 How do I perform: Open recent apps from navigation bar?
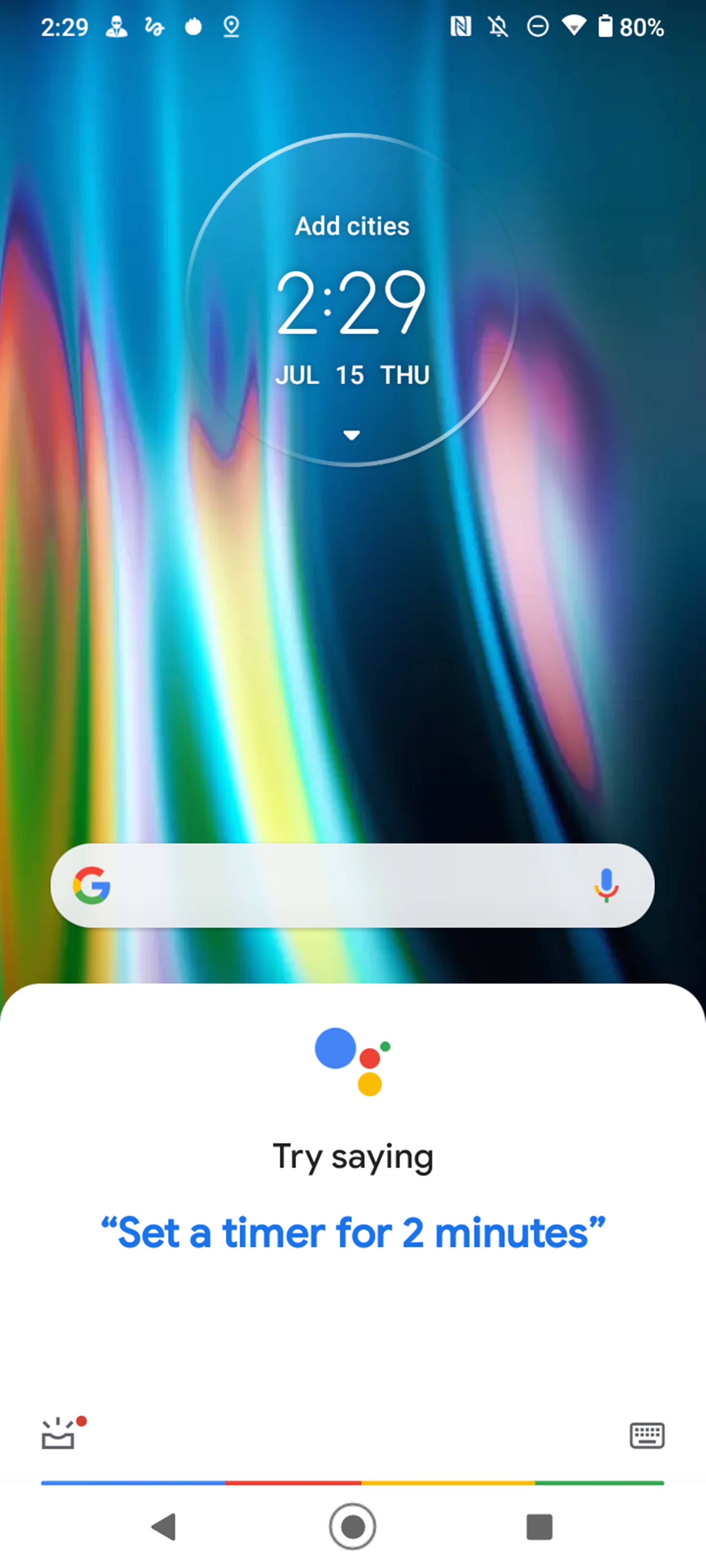(x=539, y=1527)
